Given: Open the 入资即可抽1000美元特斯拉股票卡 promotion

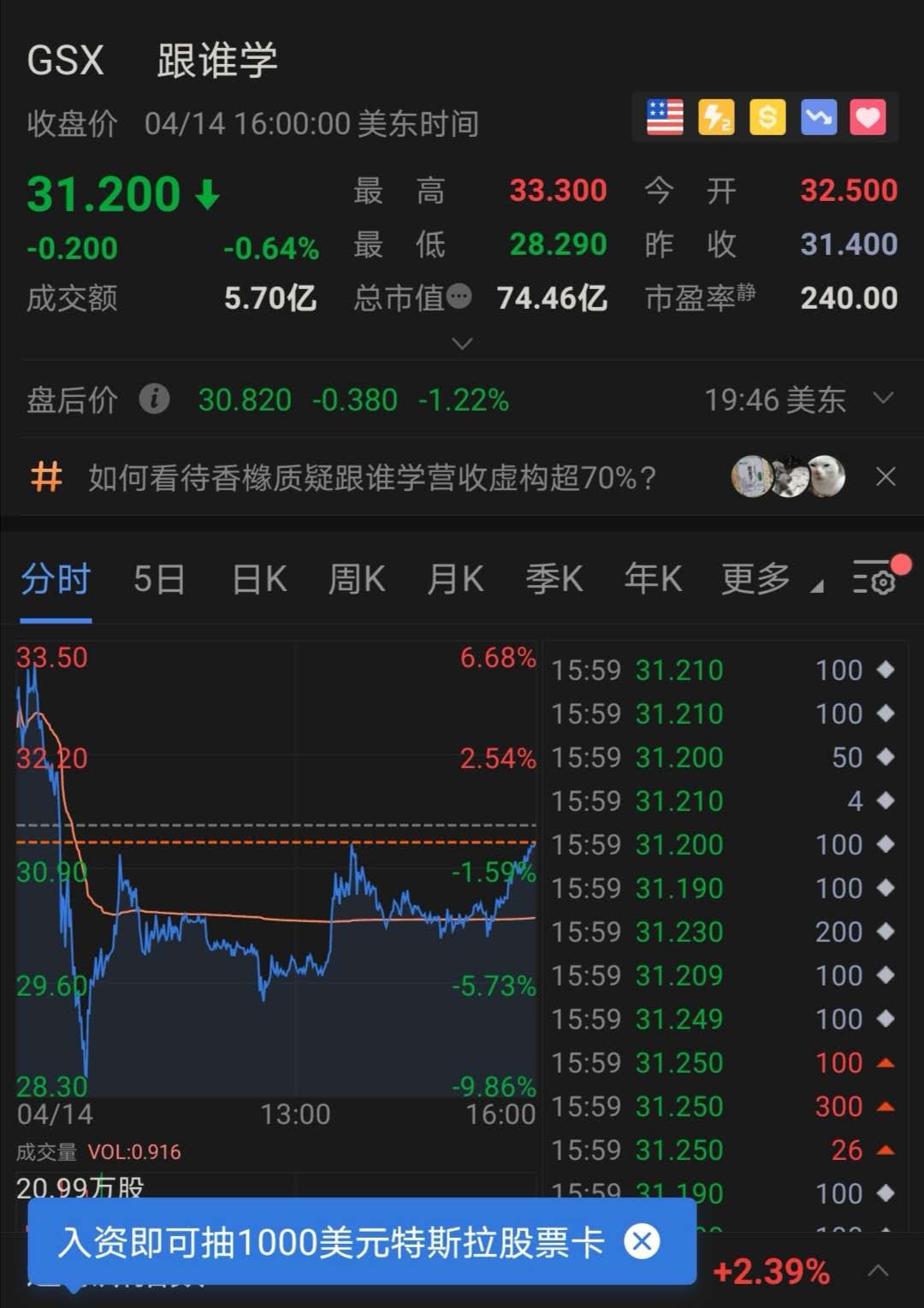Looking at the screenshot, I should [x=329, y=1242].
